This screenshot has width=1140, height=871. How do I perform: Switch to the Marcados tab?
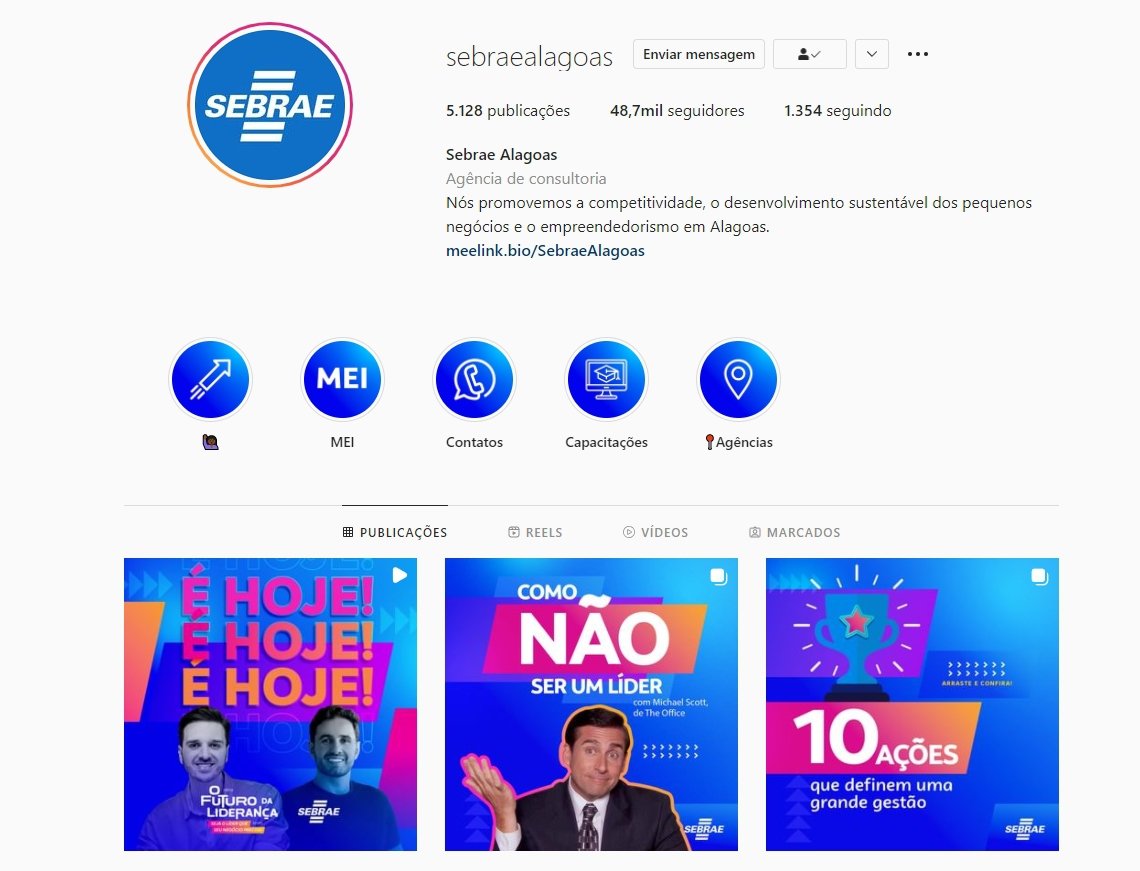[794, 533]
